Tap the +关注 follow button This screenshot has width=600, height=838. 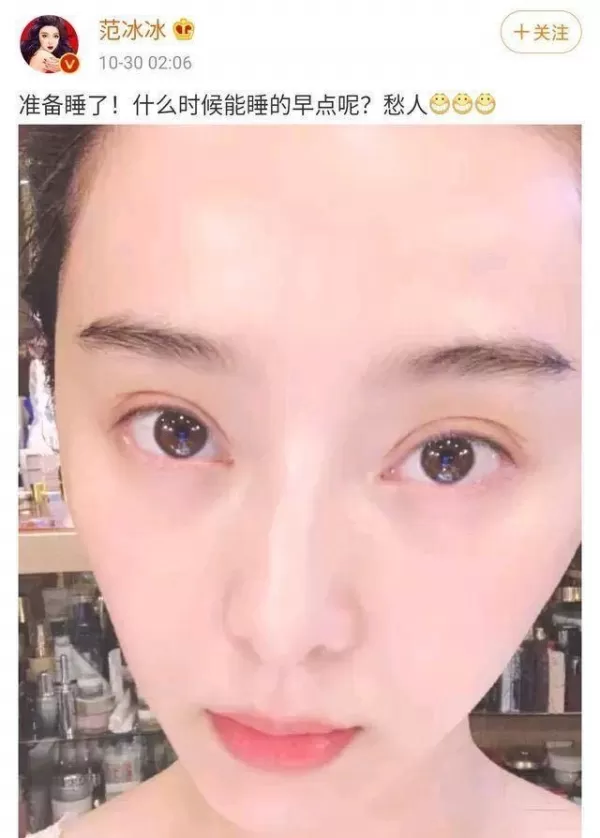[540, 33]
